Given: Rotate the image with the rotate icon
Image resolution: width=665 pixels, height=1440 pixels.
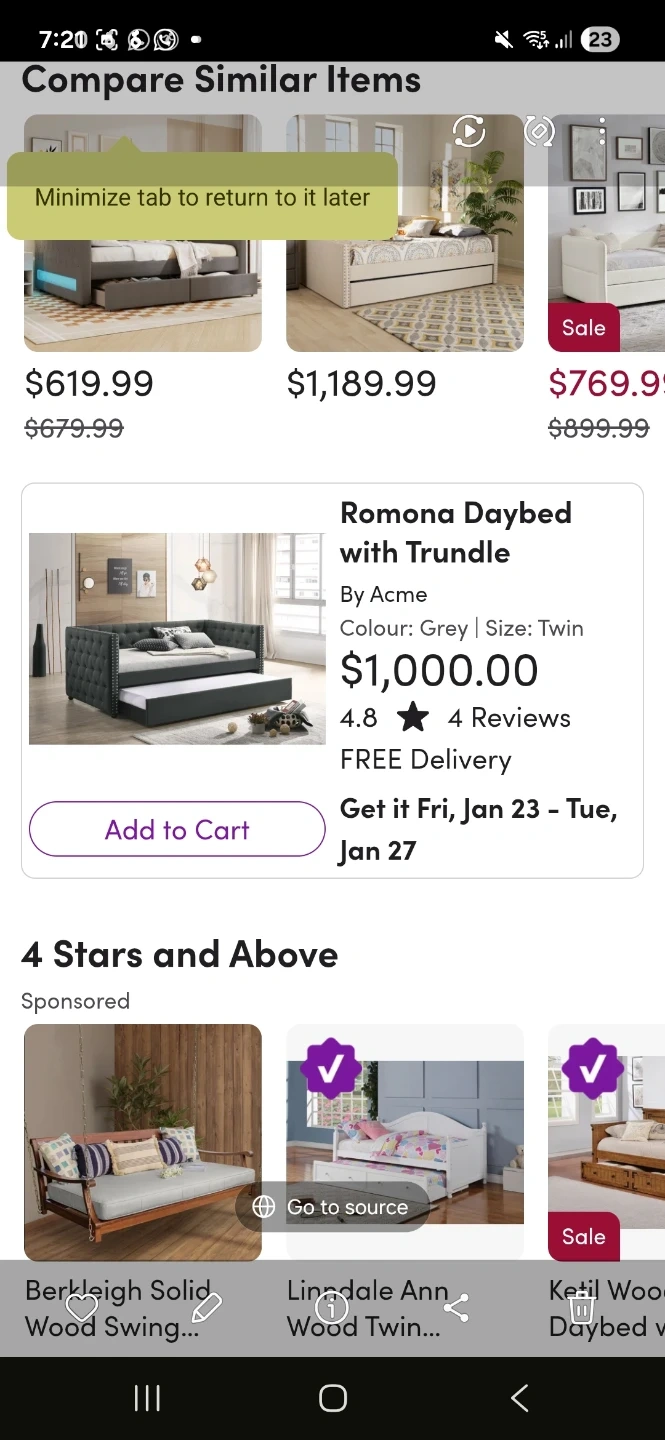Looking at the screenshot, I should tap(539, 131).
